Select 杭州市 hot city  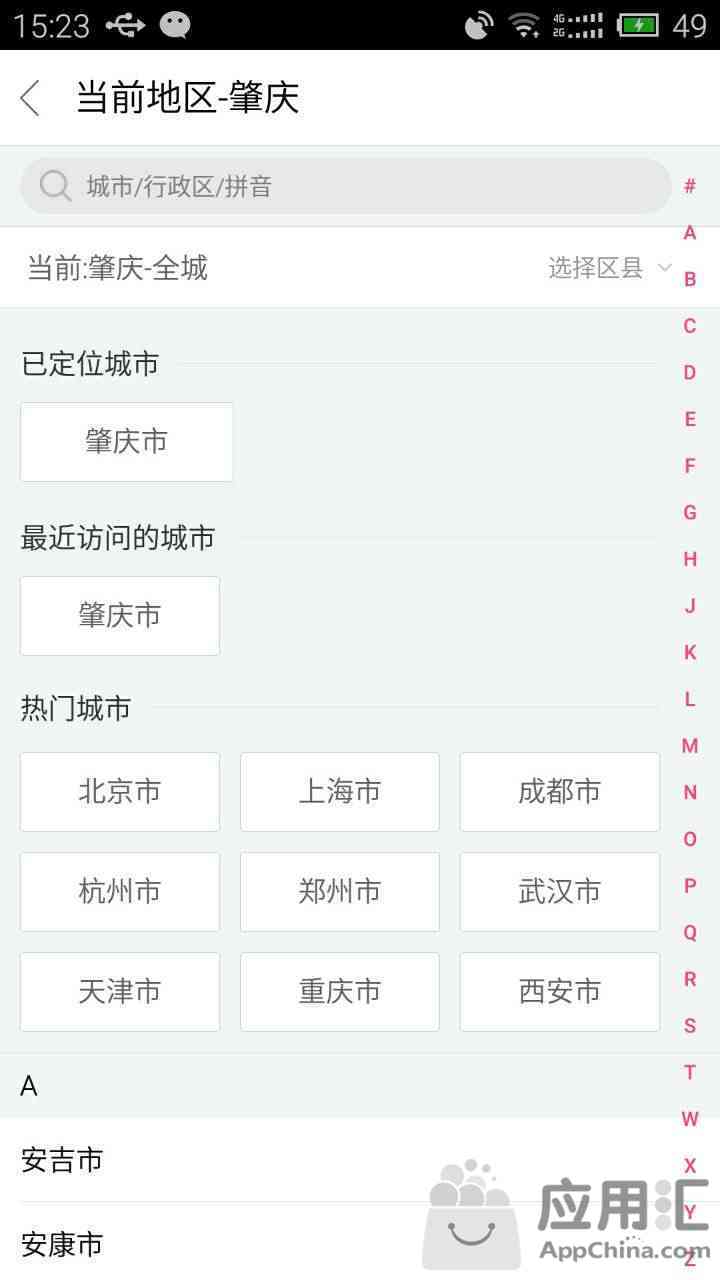(120, 892)
